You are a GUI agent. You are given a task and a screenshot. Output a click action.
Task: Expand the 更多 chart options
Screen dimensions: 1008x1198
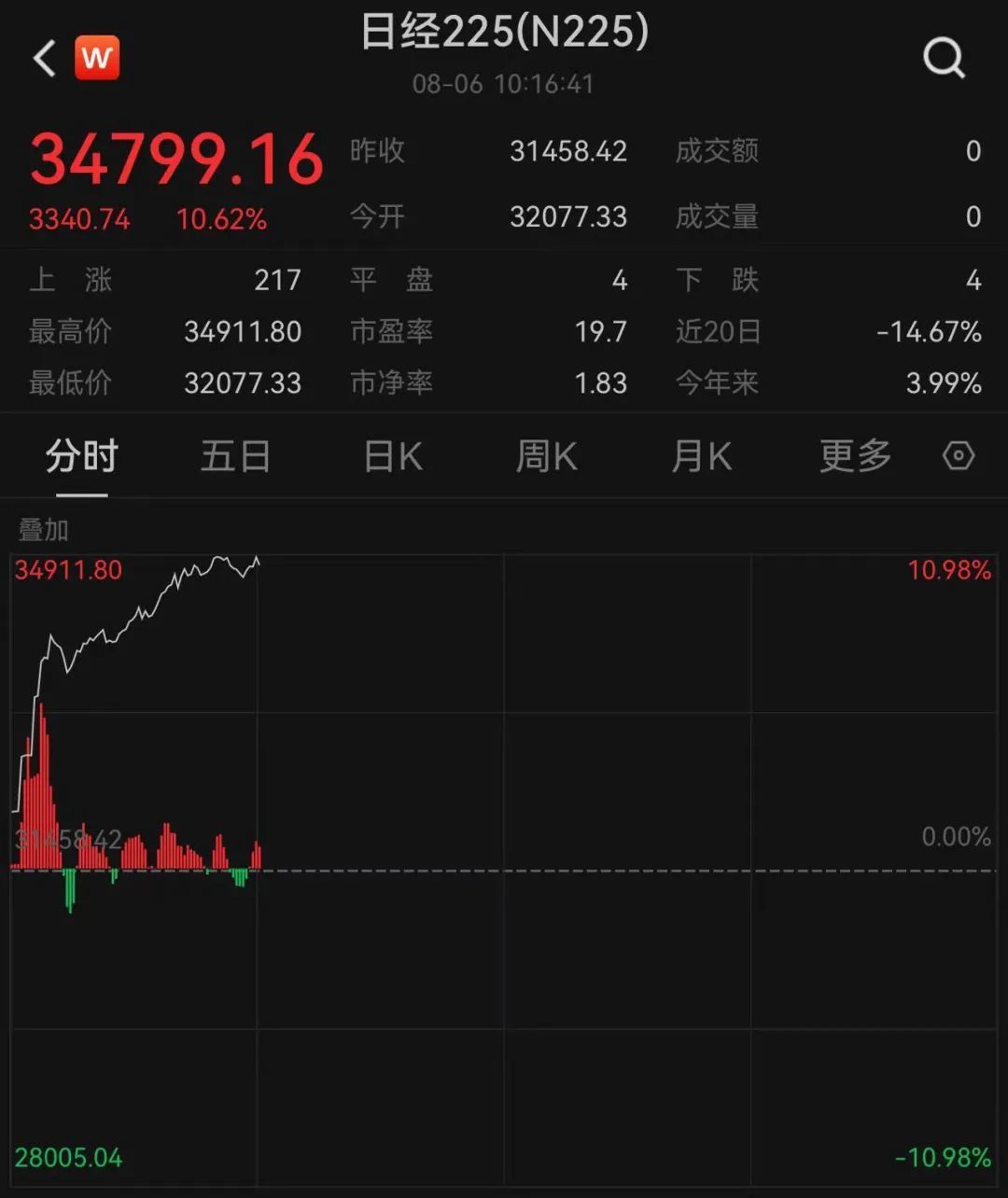coord(855,457)
